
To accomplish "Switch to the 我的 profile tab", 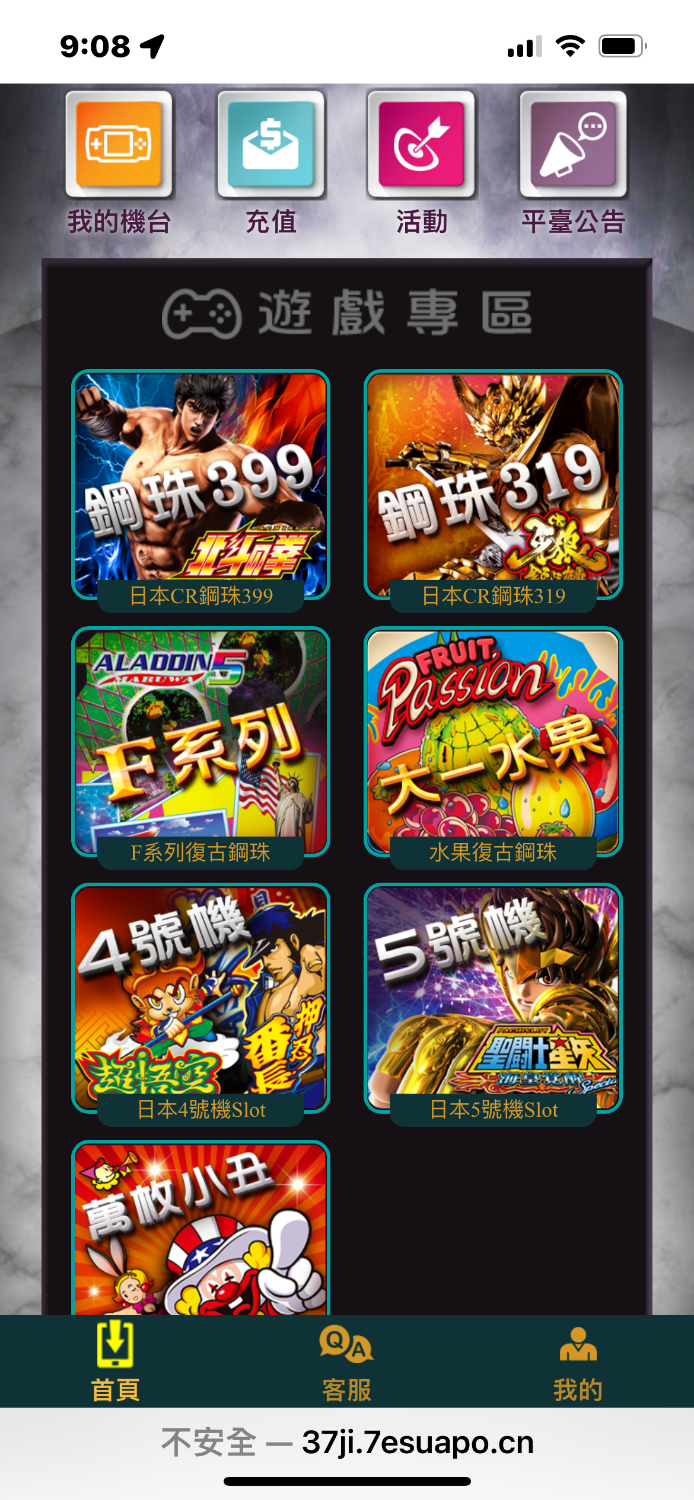I will click(577, 1362).
